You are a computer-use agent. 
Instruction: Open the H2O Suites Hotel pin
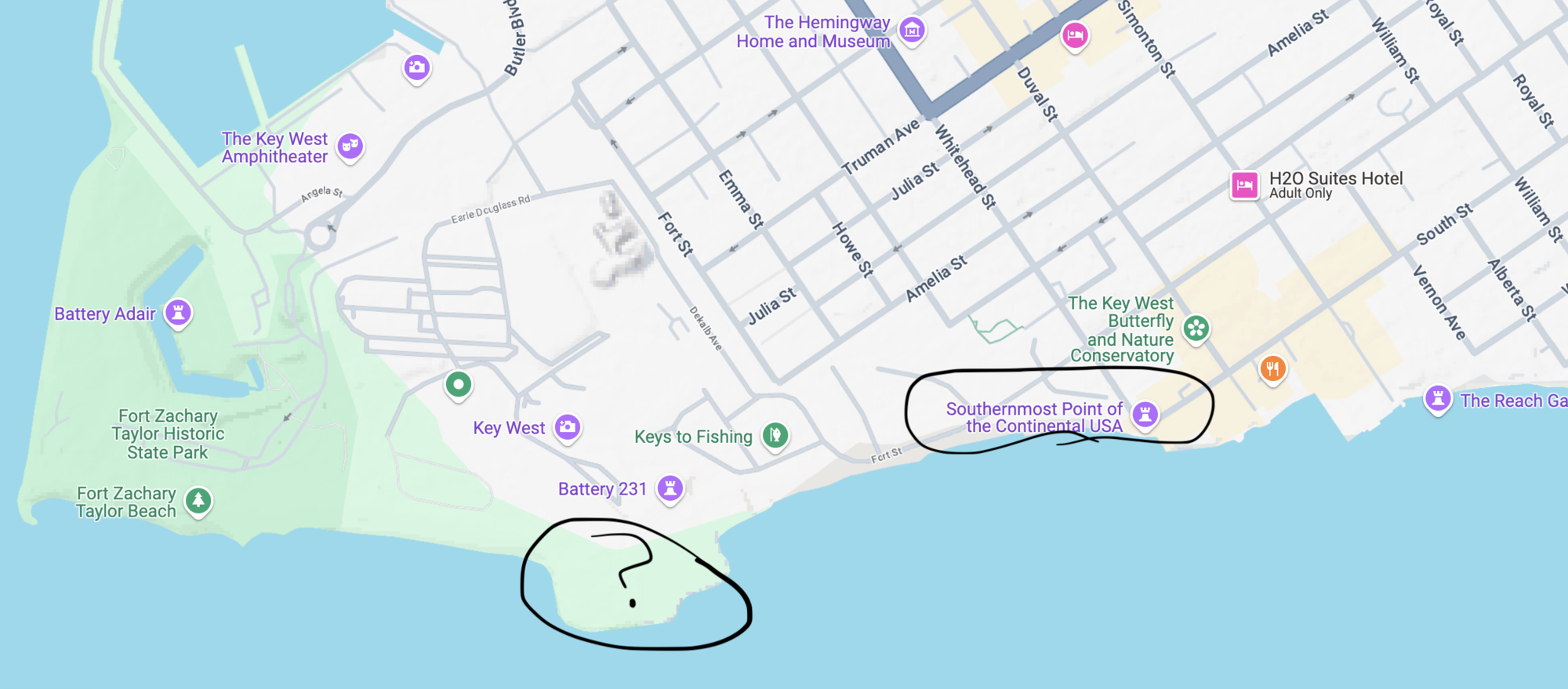pyautogui.click(x=1244, y=186)
